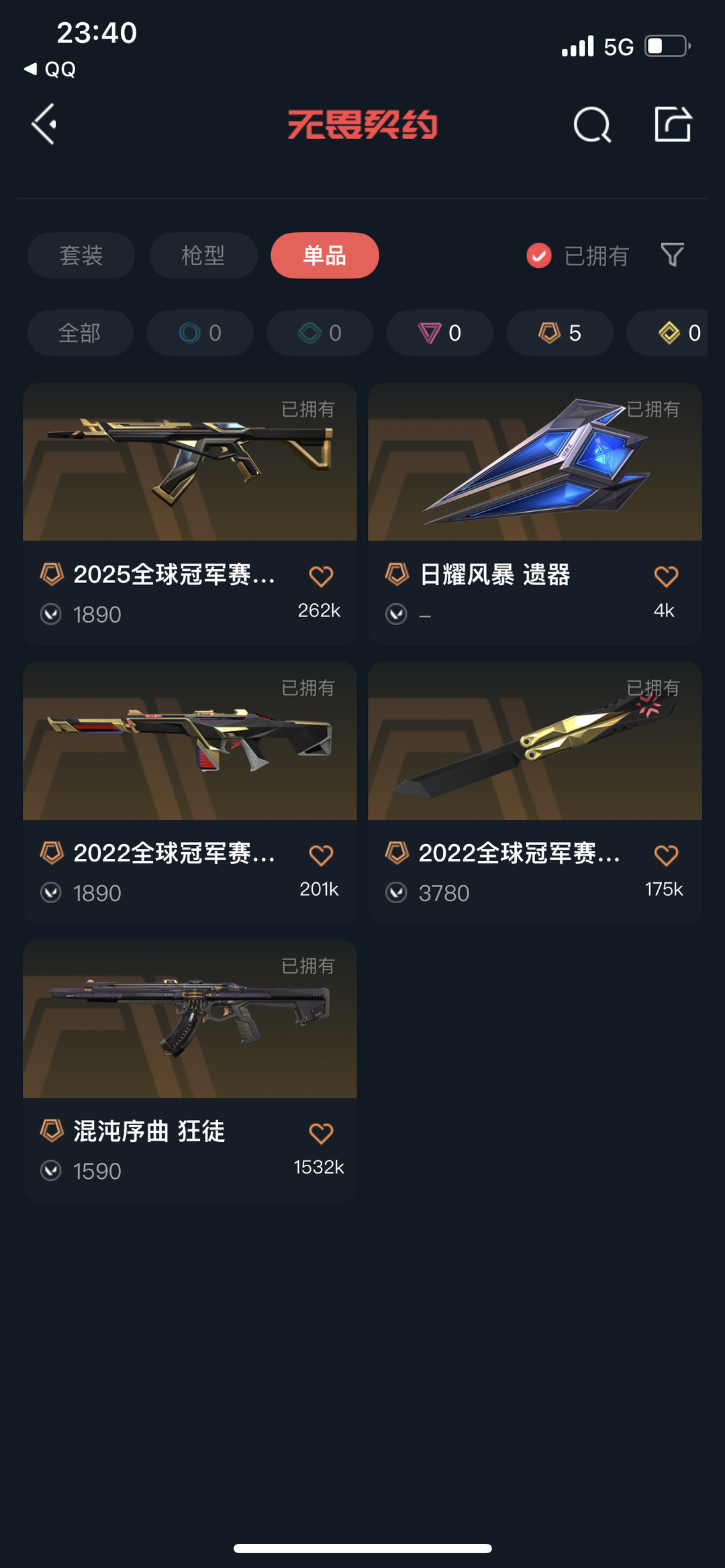Return to QQ via the status bar link
Viewport: 725px width, 1568px height.
point(50,69)
